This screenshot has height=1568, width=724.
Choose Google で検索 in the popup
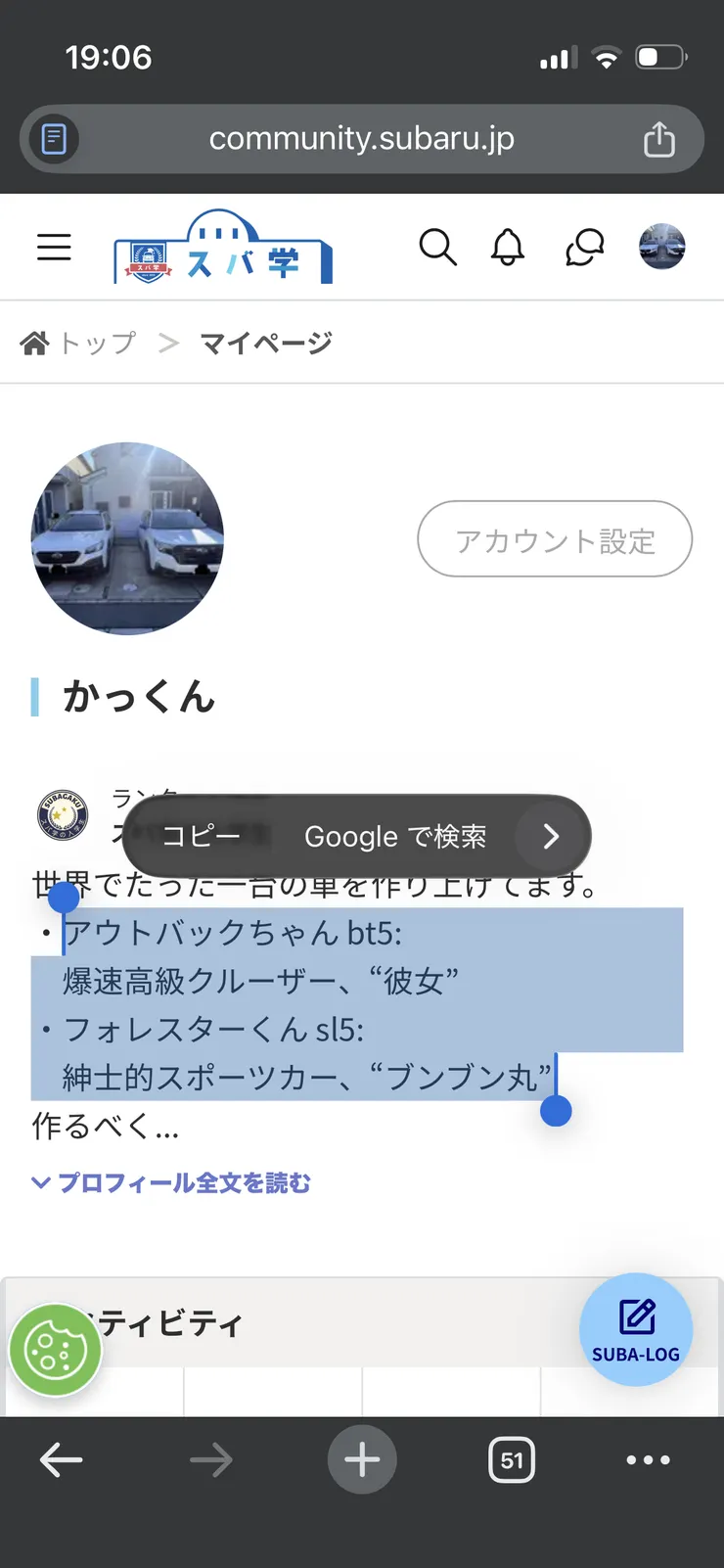(396, 836)
